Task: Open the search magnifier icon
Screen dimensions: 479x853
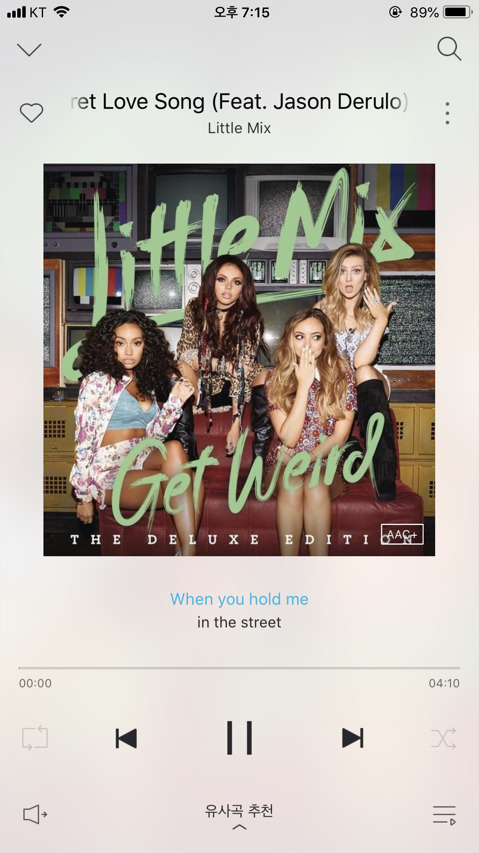Action: (x=449, y=49)
